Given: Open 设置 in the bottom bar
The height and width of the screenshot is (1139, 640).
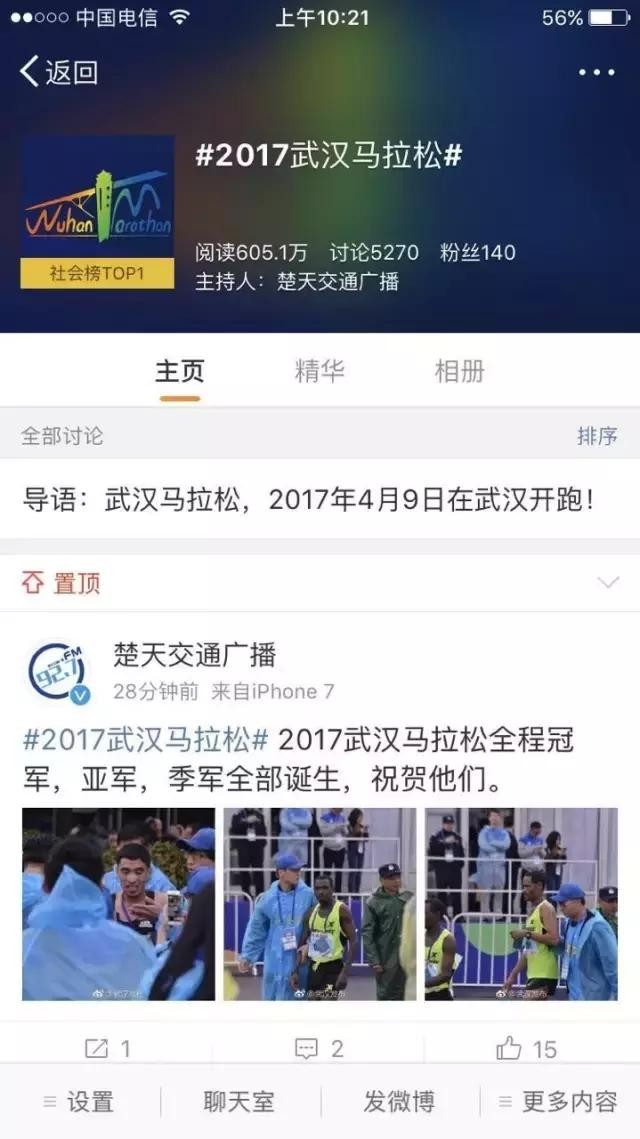Looking at the screenshot, I should (80, 1102).
